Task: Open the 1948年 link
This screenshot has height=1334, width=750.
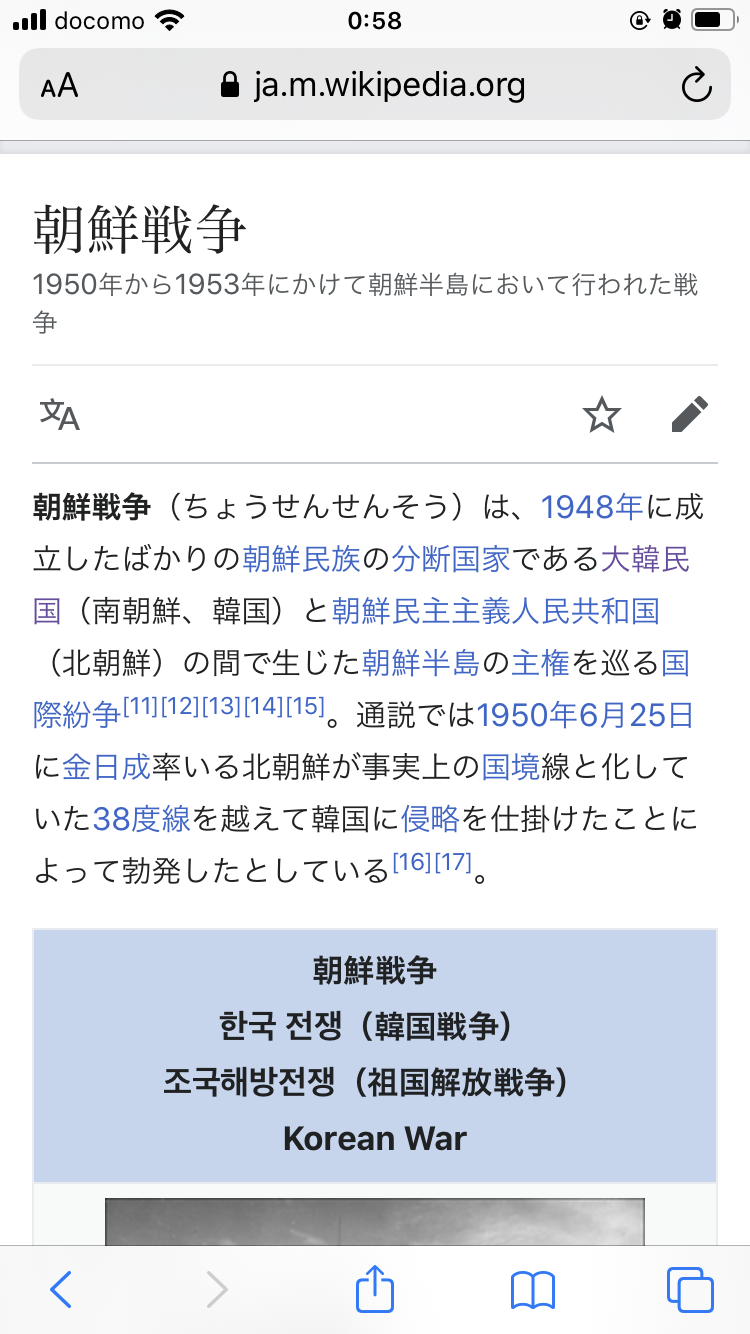Action: (x=591, y=507)
